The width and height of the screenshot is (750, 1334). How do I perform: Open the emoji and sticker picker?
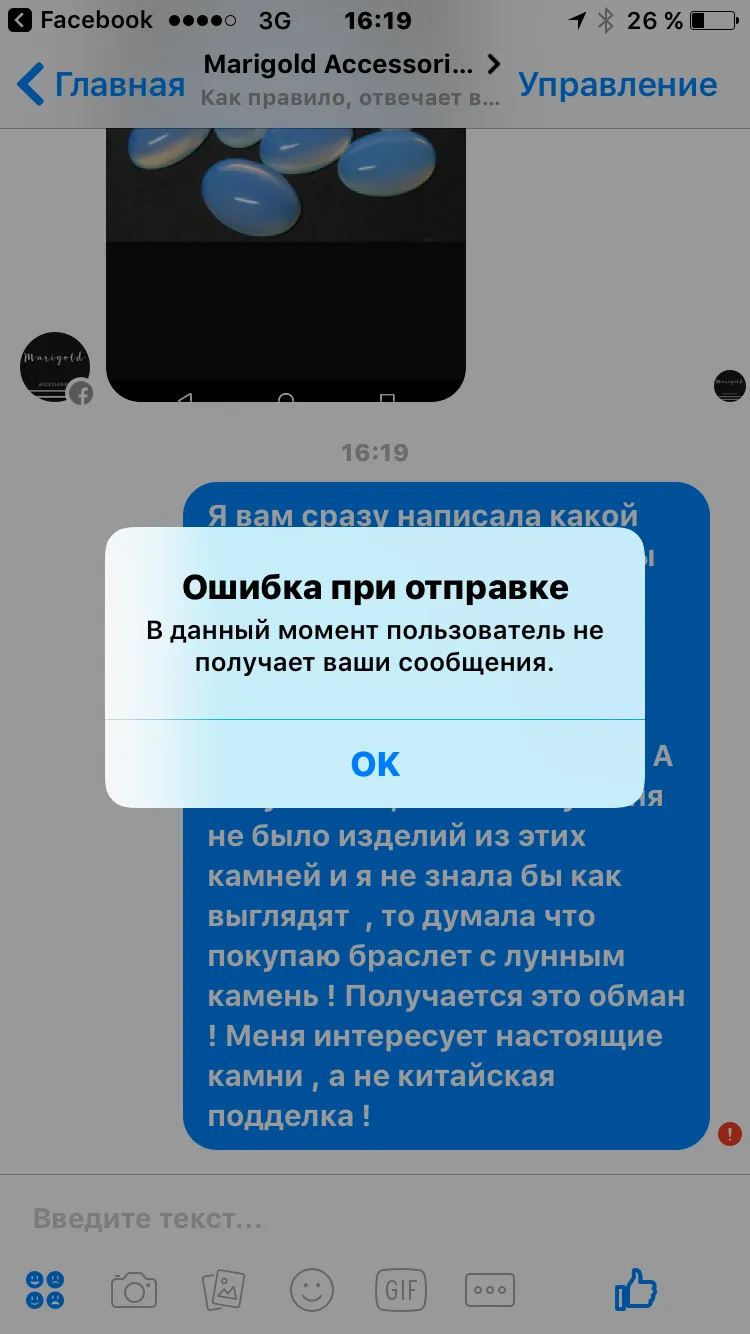click(312, 1289)
